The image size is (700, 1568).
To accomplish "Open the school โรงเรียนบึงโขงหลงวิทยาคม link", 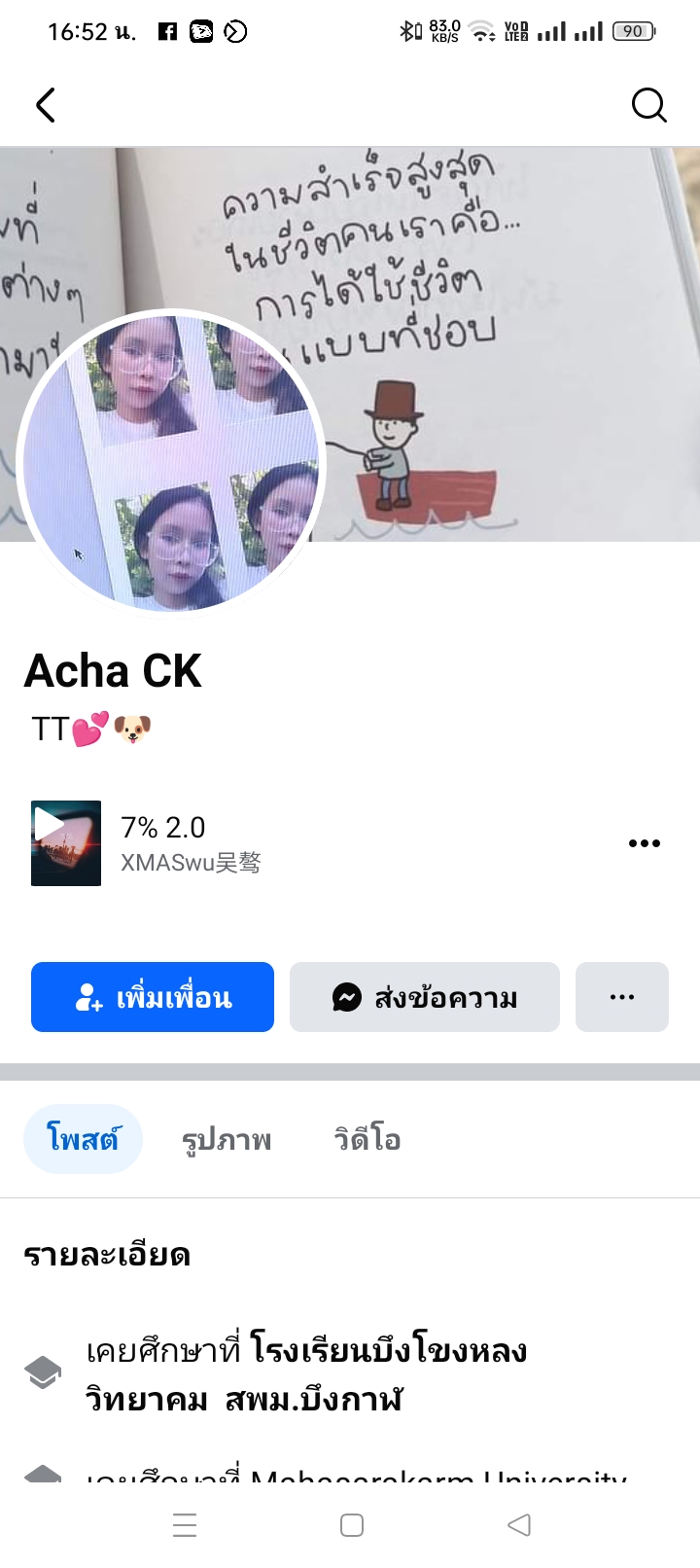I will 389,1350.
